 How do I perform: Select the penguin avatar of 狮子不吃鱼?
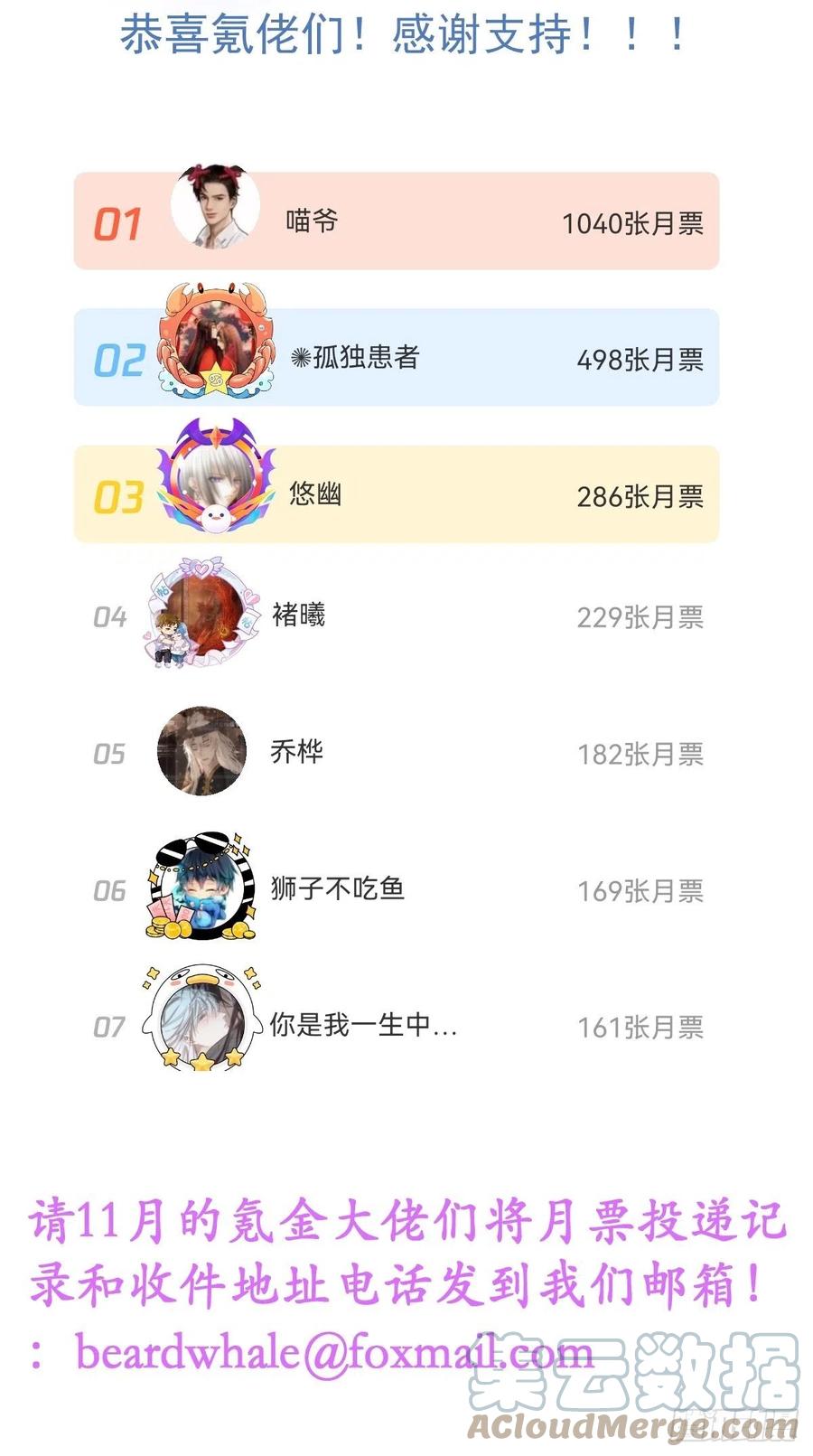tap(201, 889)
